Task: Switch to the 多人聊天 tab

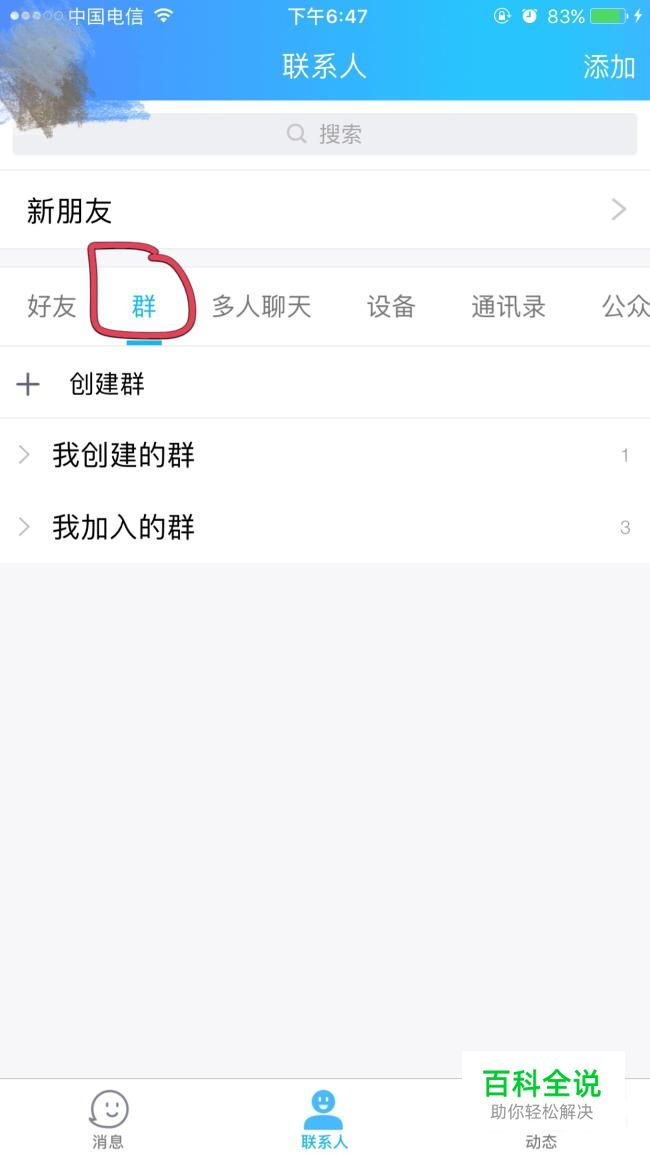Action: (x=262, y=306)
